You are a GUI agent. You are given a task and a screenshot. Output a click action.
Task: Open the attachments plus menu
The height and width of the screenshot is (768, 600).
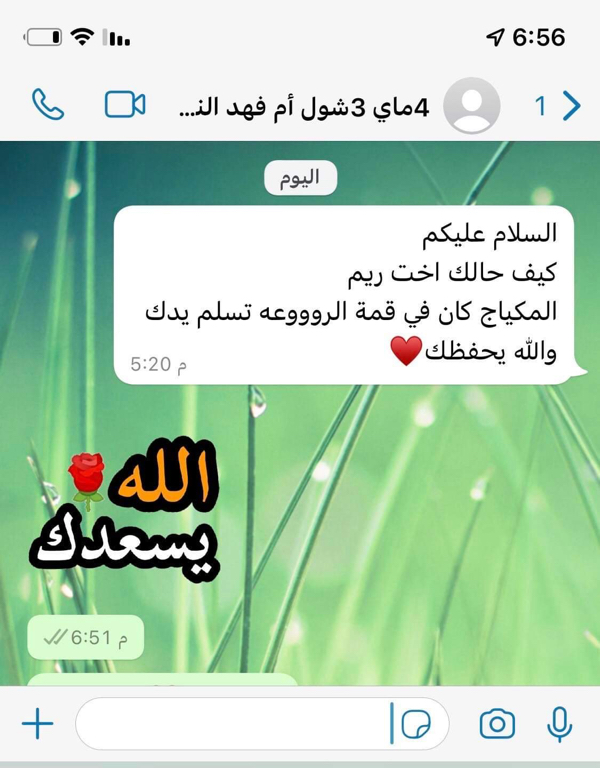tap(37, 723)
